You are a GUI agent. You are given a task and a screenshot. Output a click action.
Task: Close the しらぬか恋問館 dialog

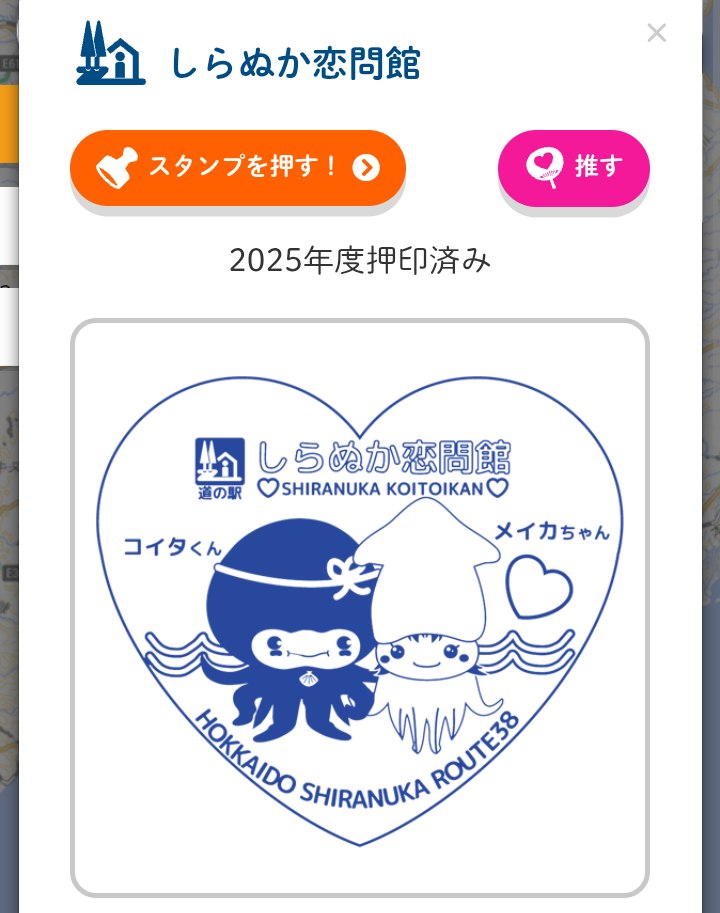(x=657, y=33)
